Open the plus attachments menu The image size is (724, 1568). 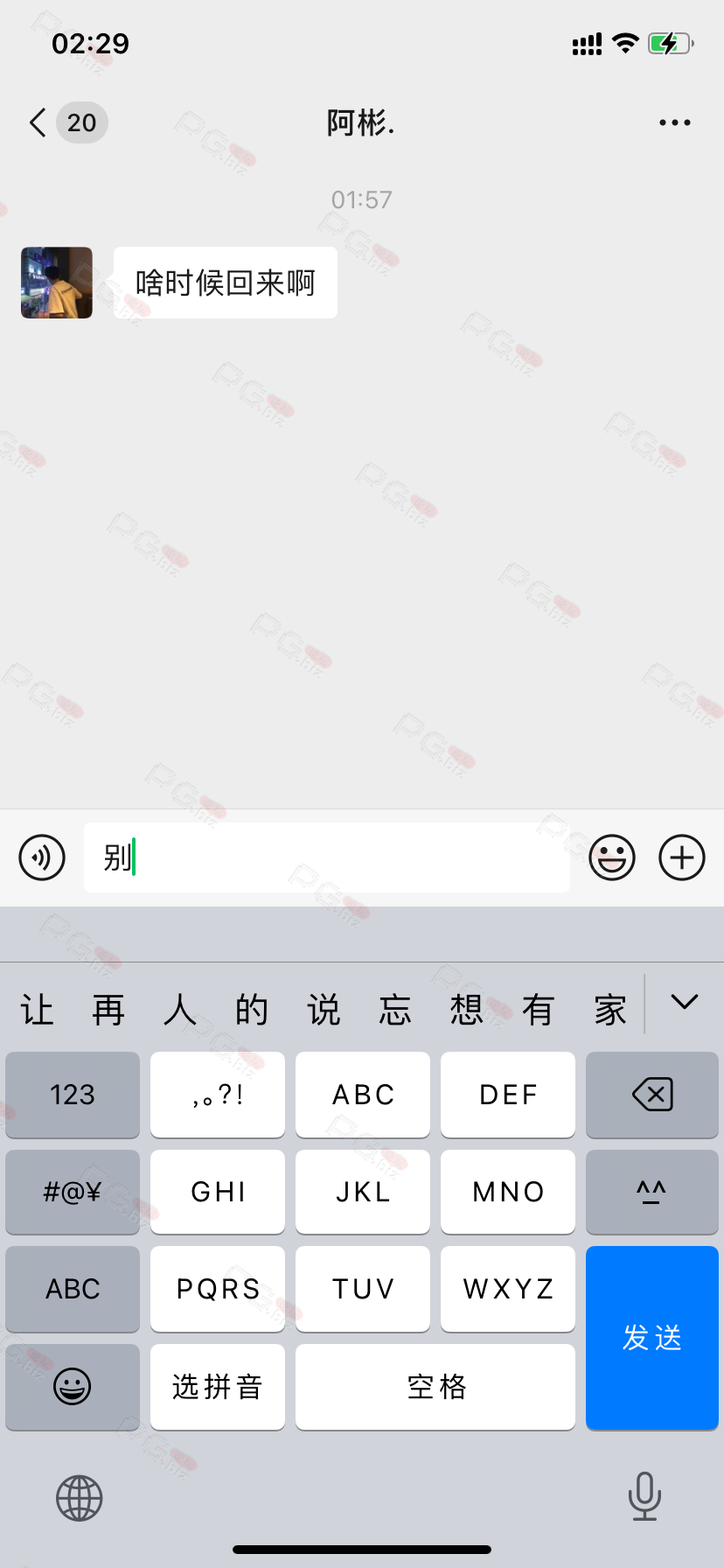682,857
